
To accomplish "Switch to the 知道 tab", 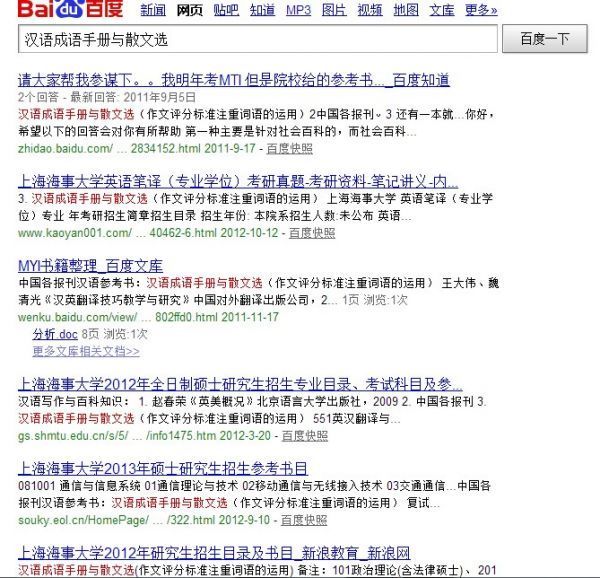I will 262,10.
